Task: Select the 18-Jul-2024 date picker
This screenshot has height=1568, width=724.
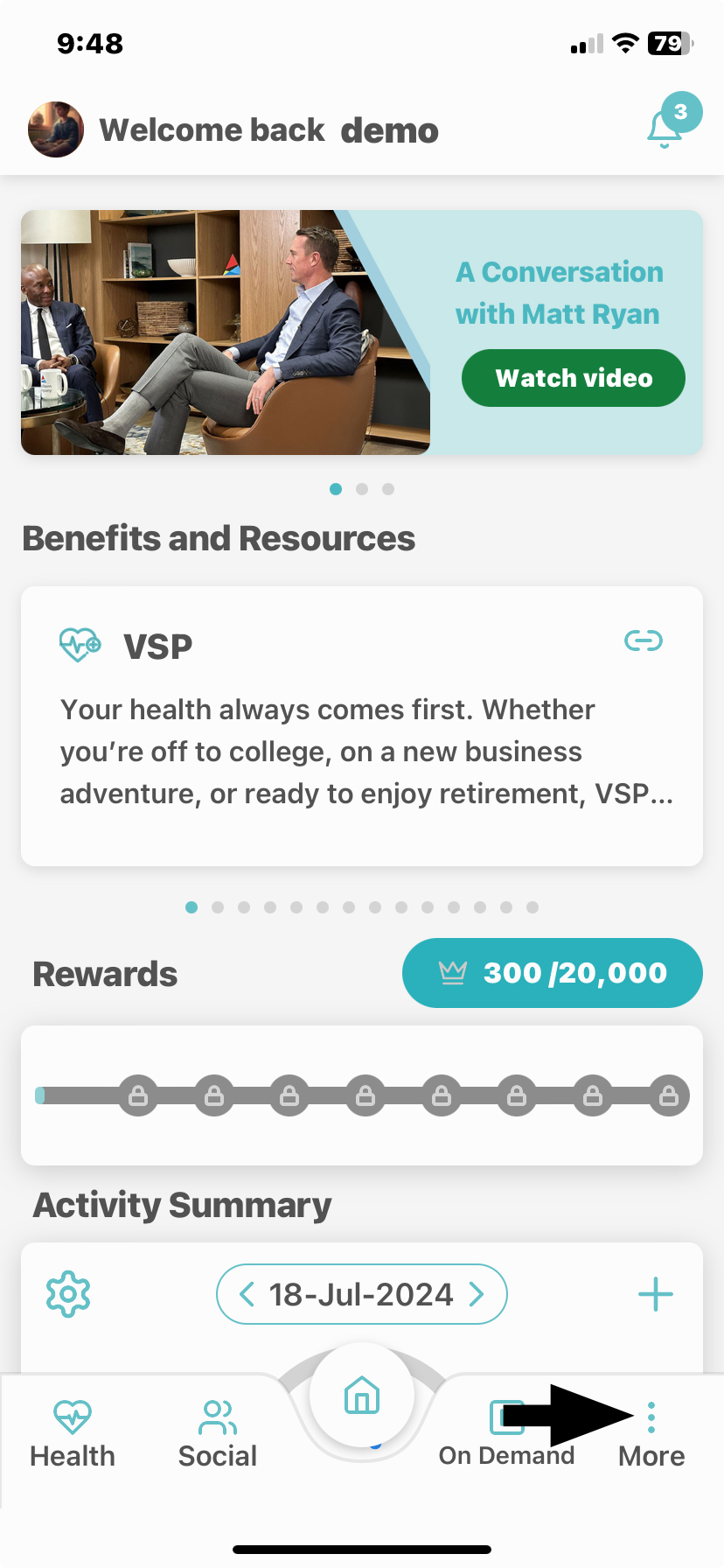Action: (361, 1294)
